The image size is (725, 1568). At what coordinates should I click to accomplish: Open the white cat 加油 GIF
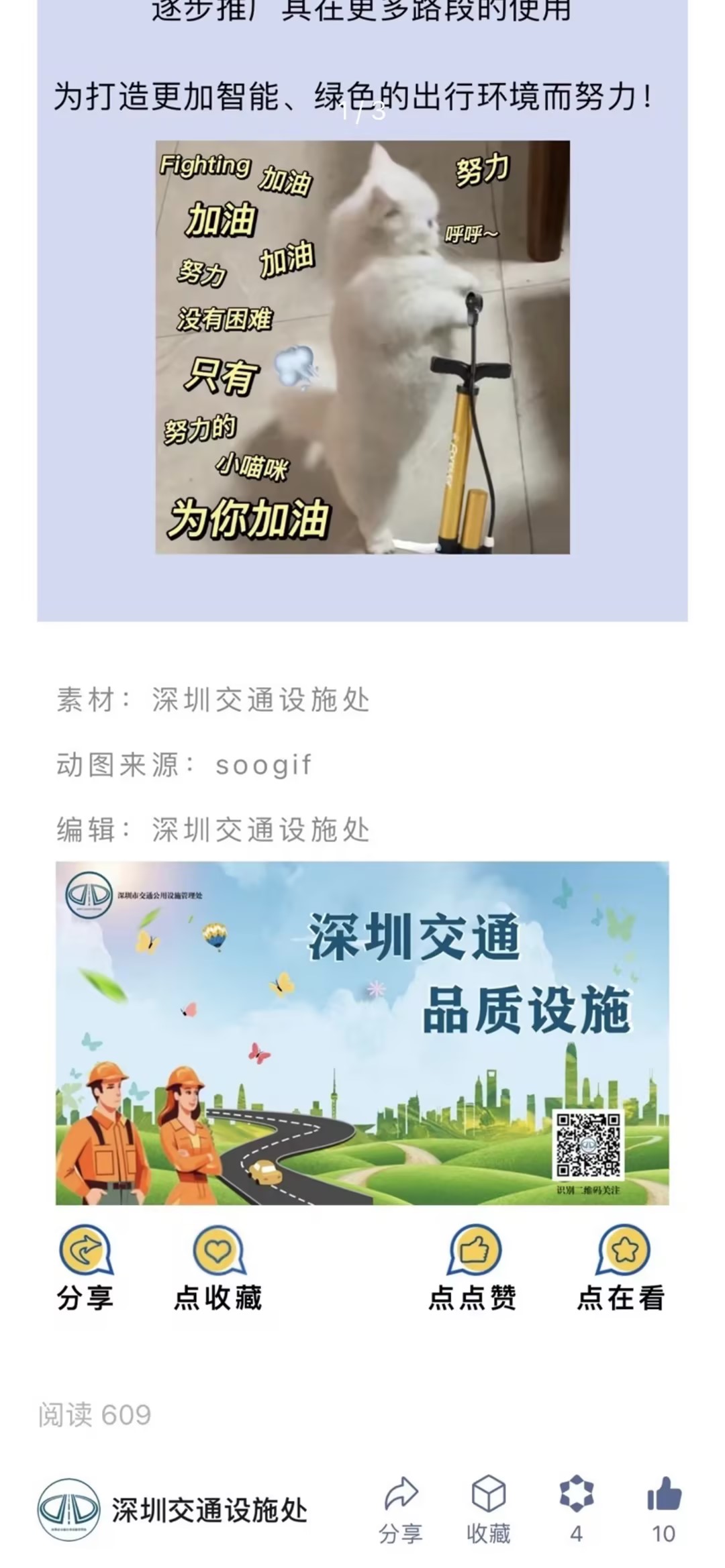(362, 347)
